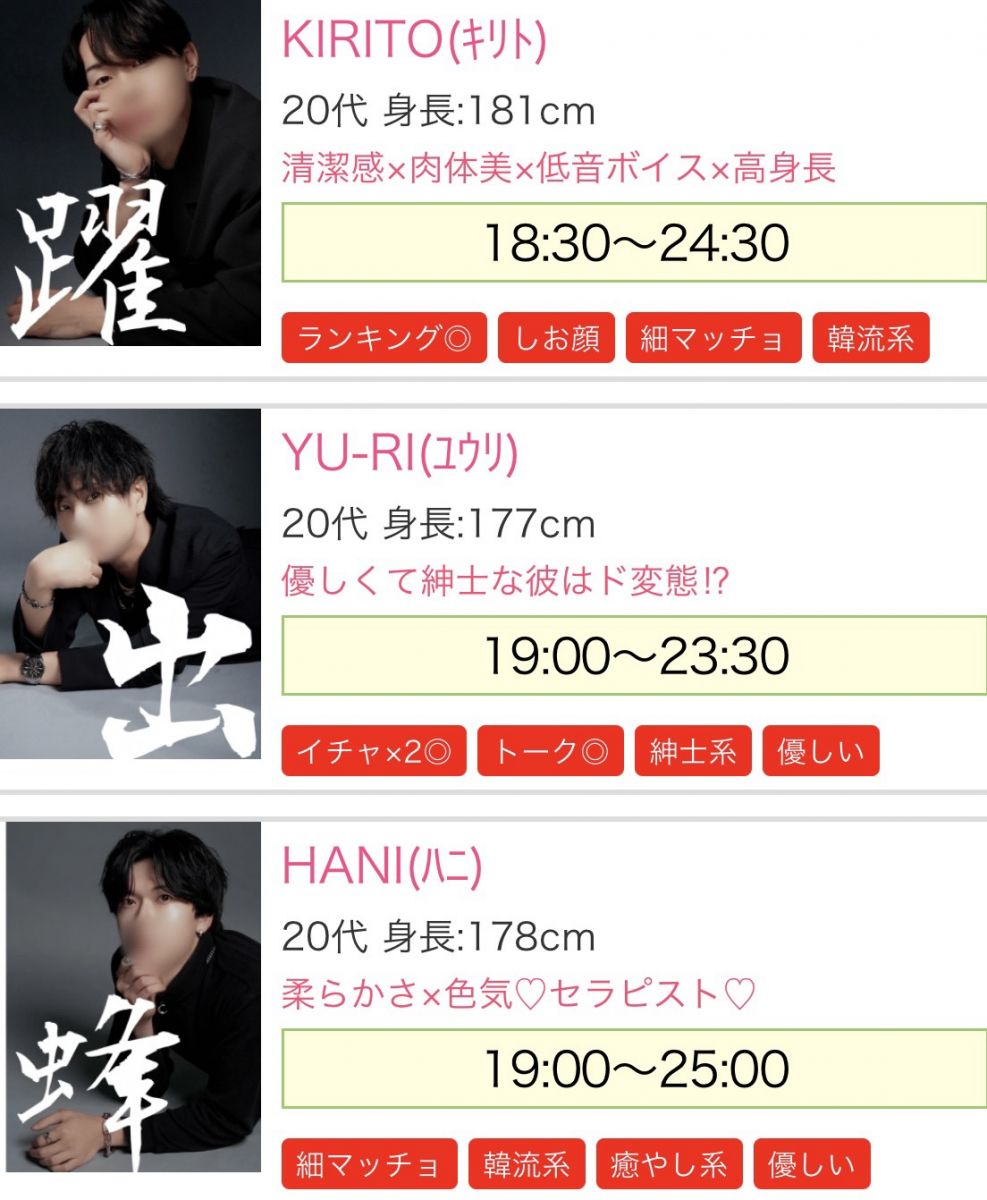Select the 細マッチョ tag under HANI
Image resolution: width=987 pixels, height=1200 pixels.
(x=369, y=1164)
